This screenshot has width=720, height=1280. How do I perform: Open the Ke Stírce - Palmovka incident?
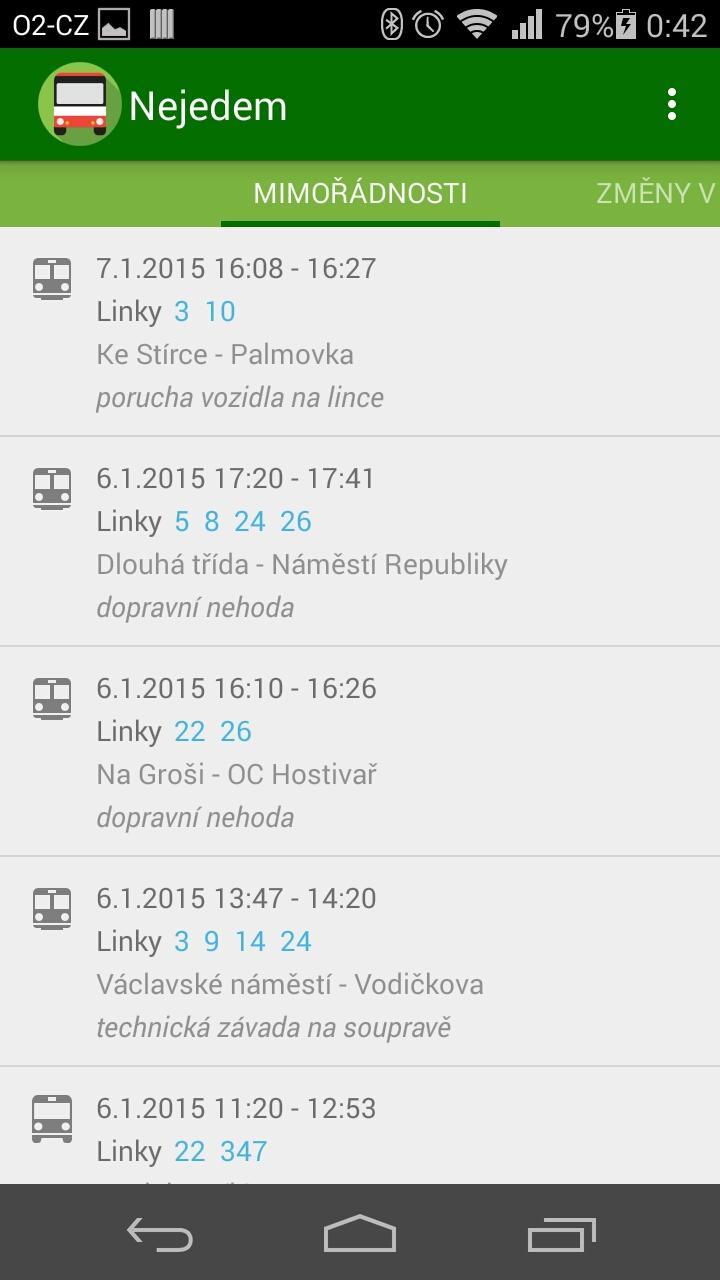[x=360, y=332]
